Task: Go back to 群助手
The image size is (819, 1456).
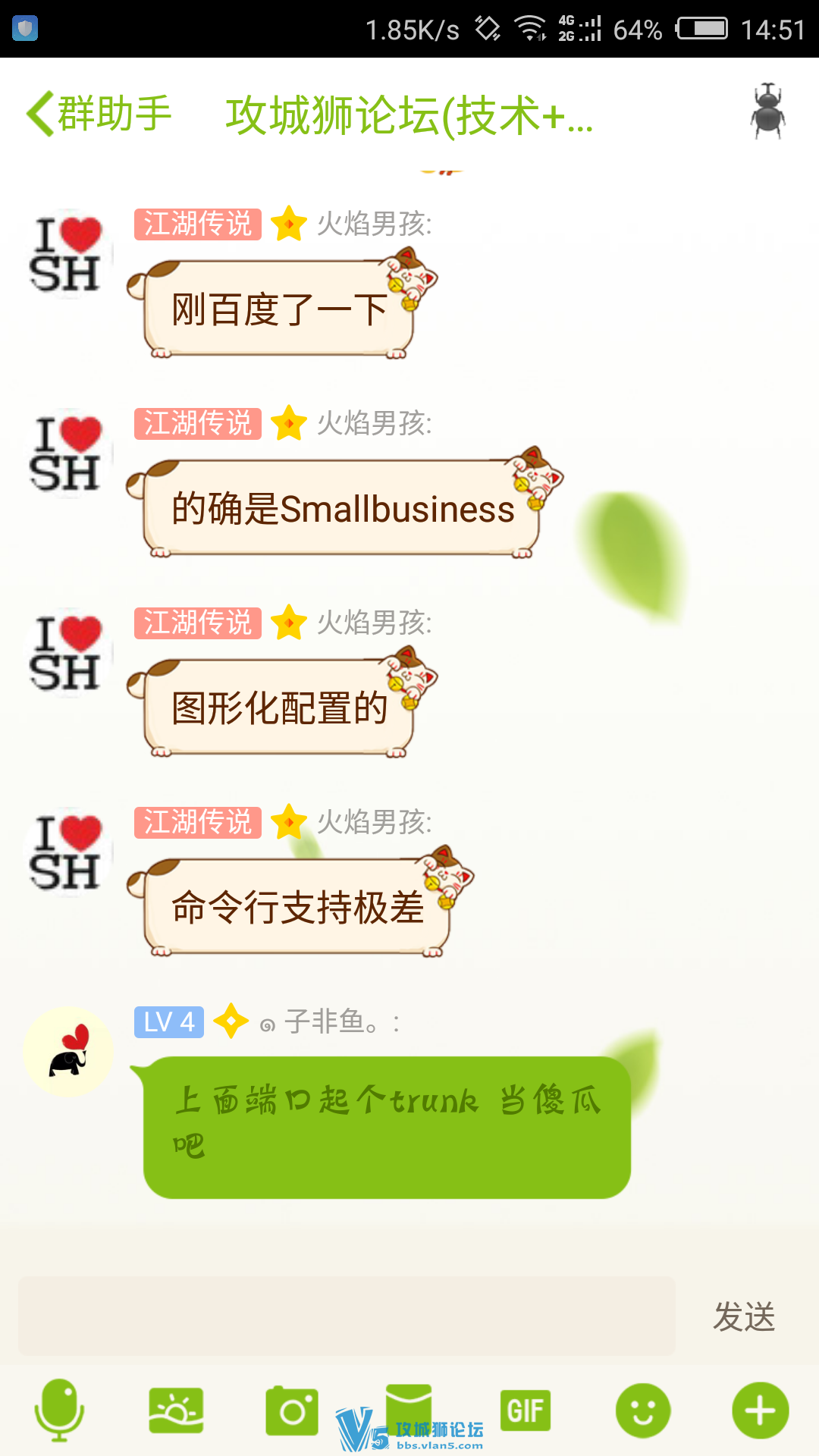Action: [99, 114]
